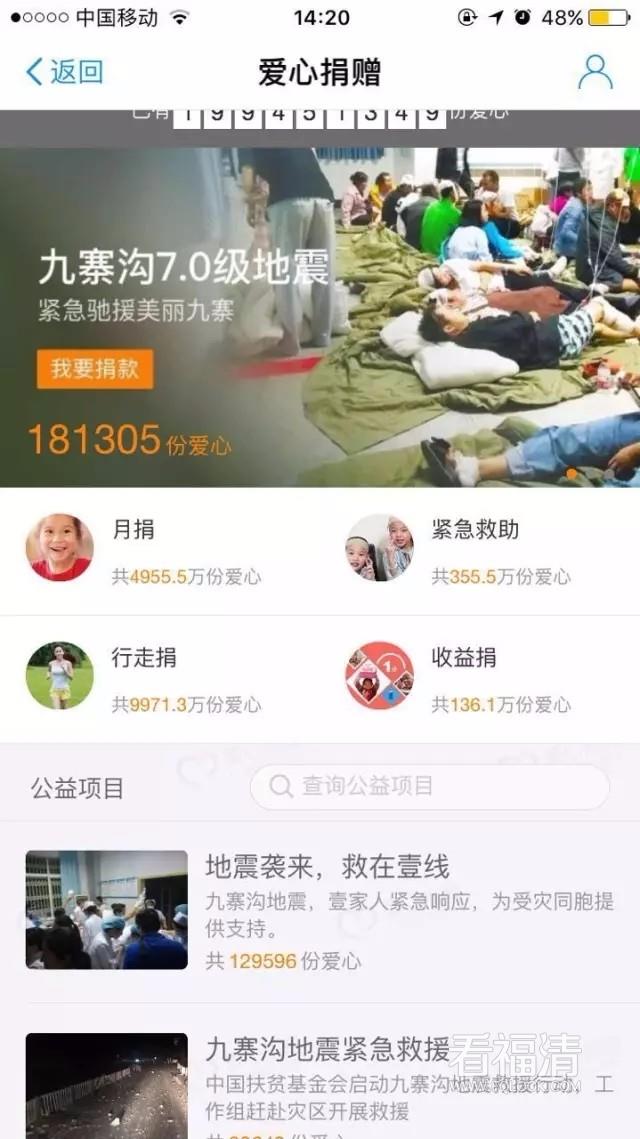Select the 行走捐 category
The image size is (640, 1139).
[160, 677]
